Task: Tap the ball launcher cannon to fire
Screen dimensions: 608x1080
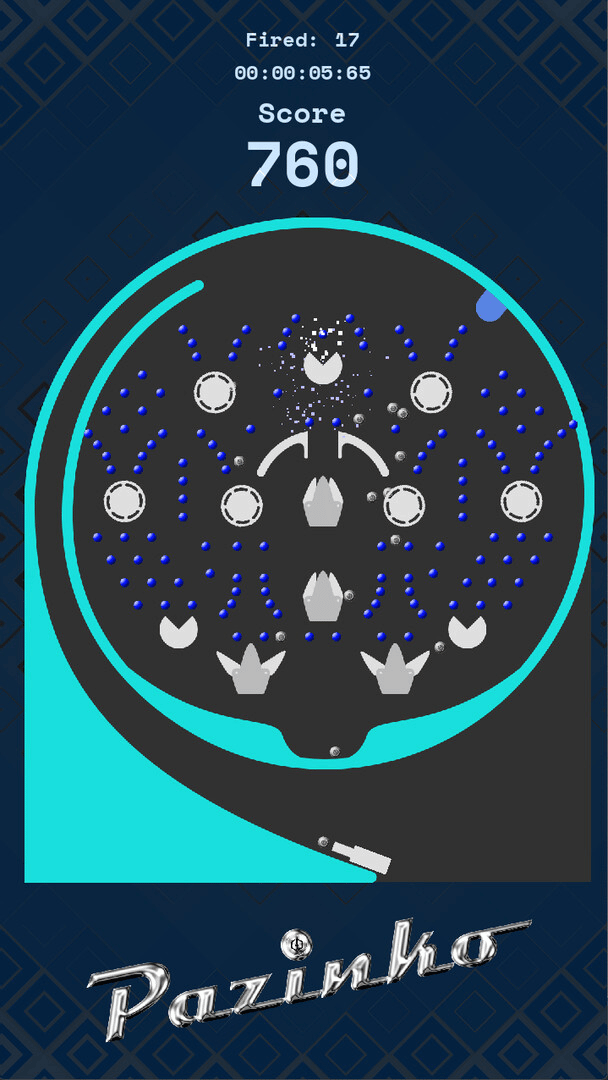Action: pos(362,857)
